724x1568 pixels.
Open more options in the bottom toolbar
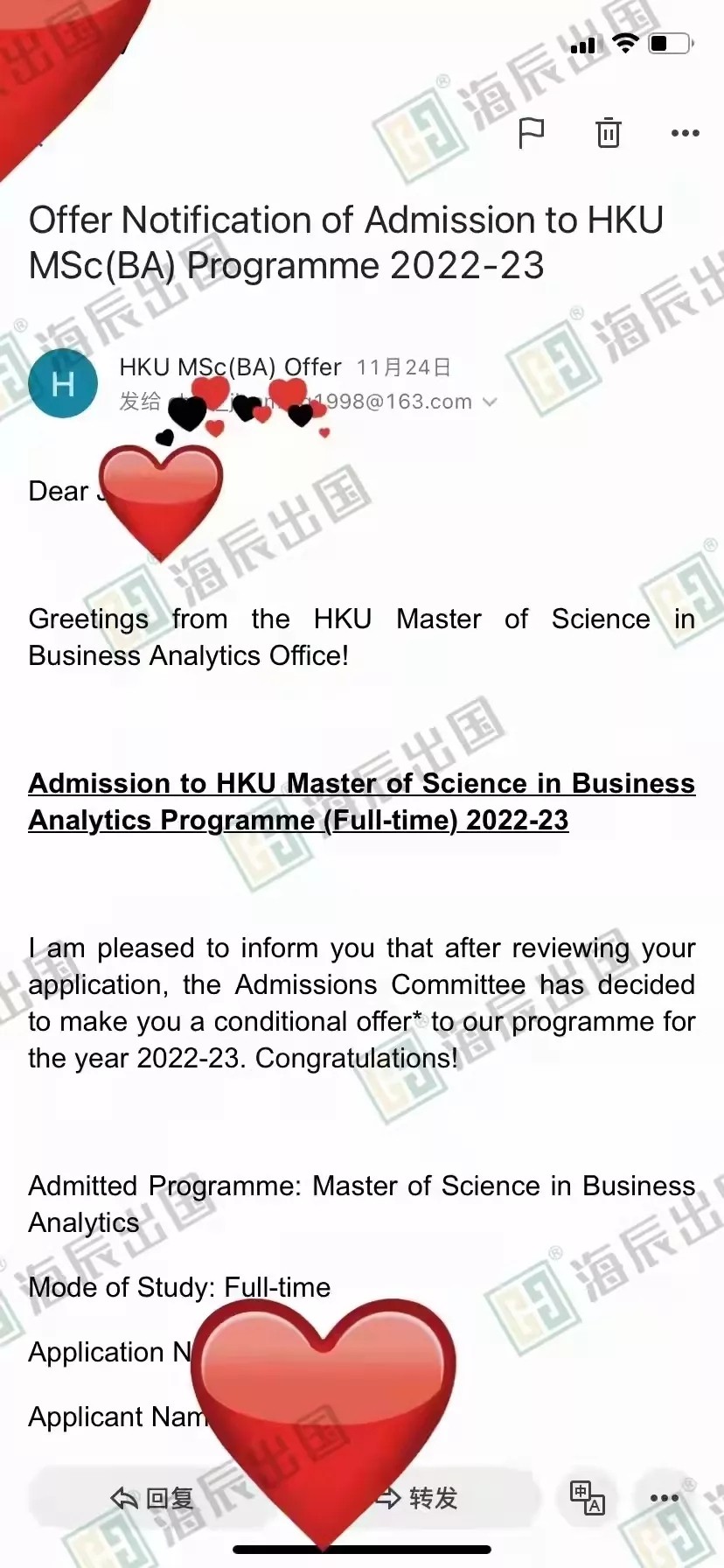tap(665, 1498)
